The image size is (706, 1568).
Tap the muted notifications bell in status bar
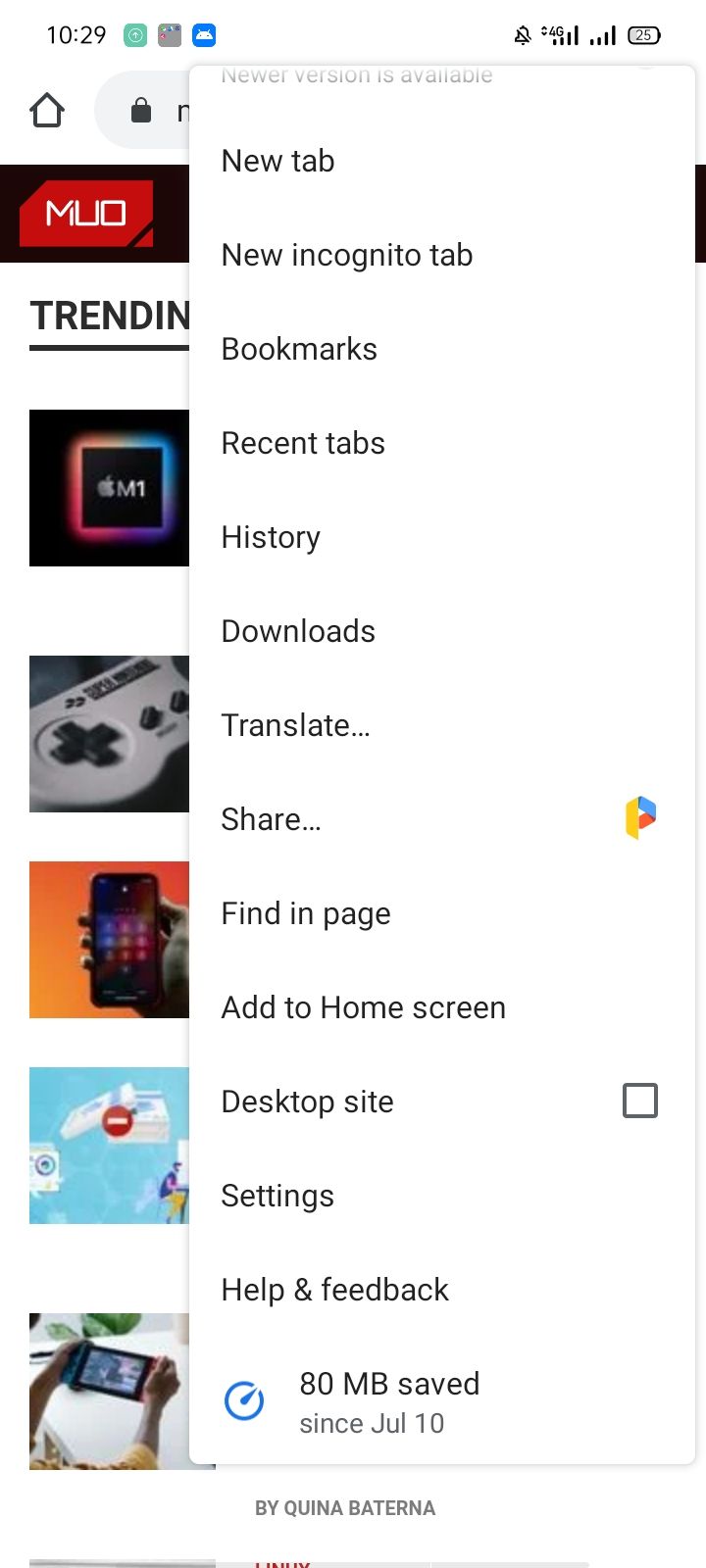point(522,34)
